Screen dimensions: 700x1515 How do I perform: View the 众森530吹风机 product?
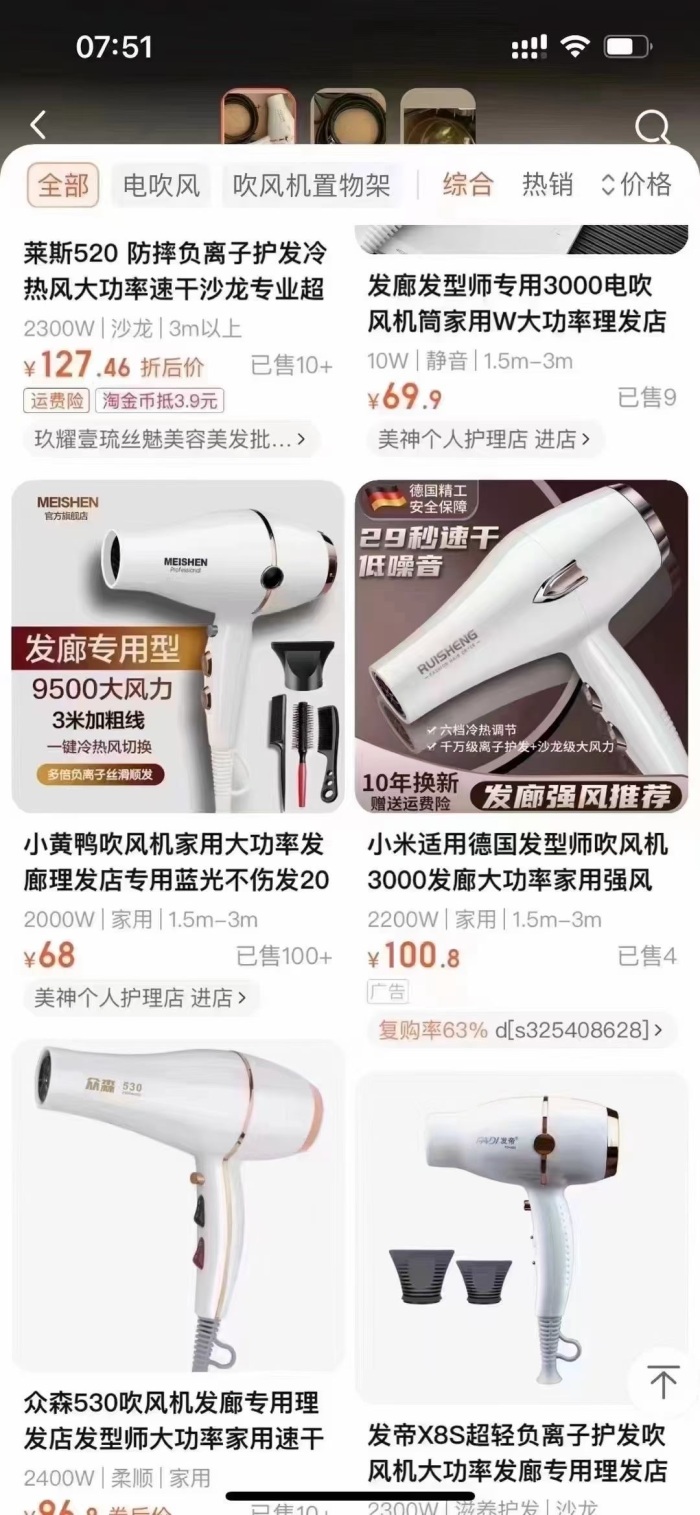pos(178,1205)
